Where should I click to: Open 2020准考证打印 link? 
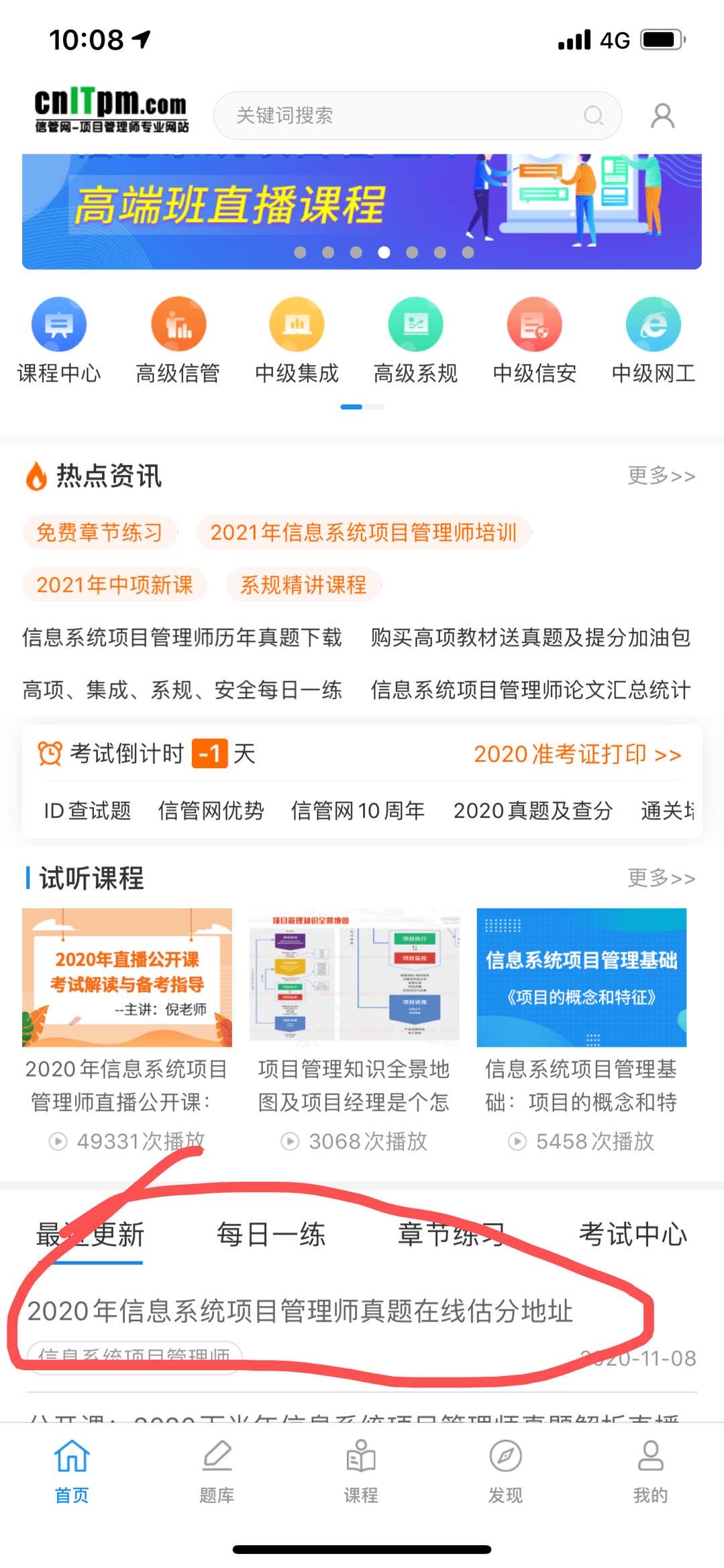(x=577, y=754)
